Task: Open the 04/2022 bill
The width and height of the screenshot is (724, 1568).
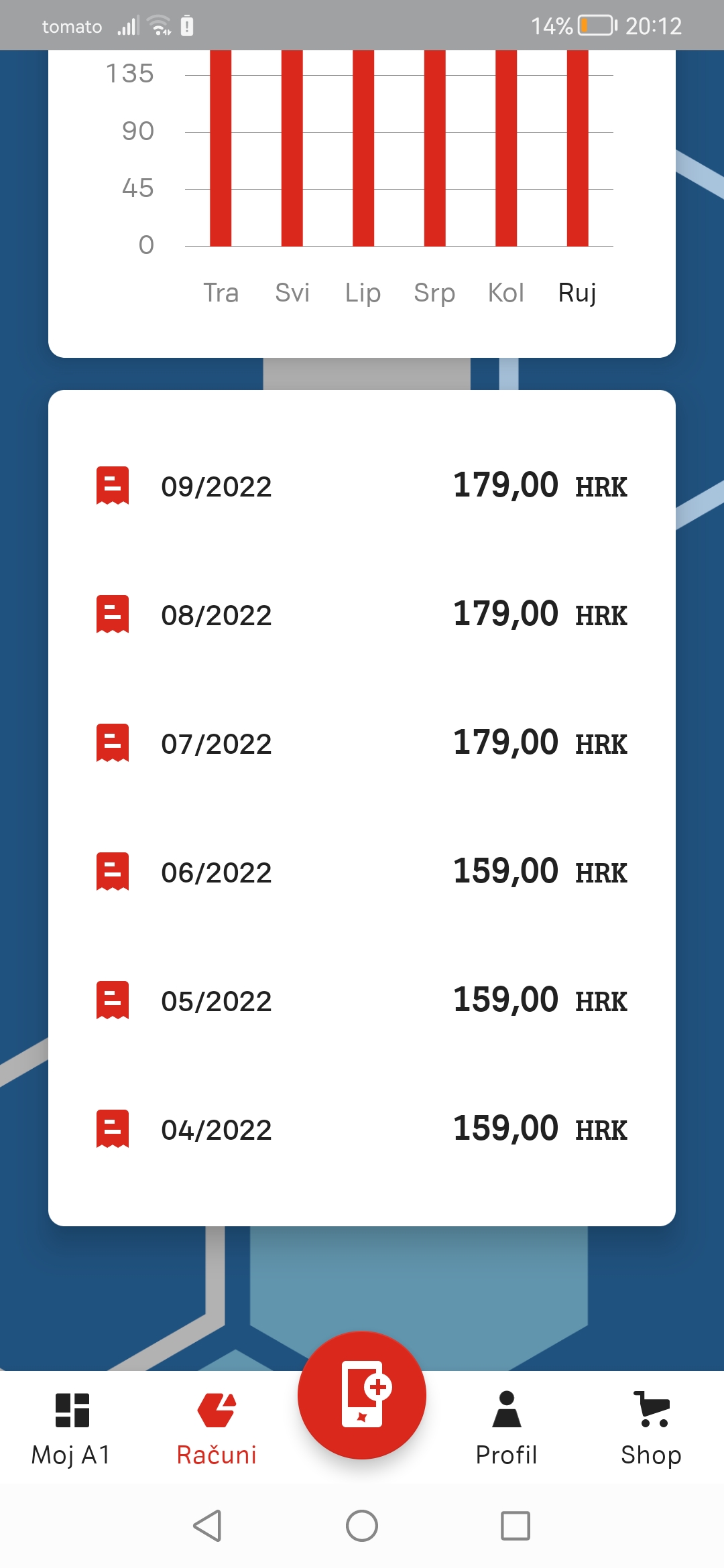Action: pyautogui.click(x=362, y=1130)
